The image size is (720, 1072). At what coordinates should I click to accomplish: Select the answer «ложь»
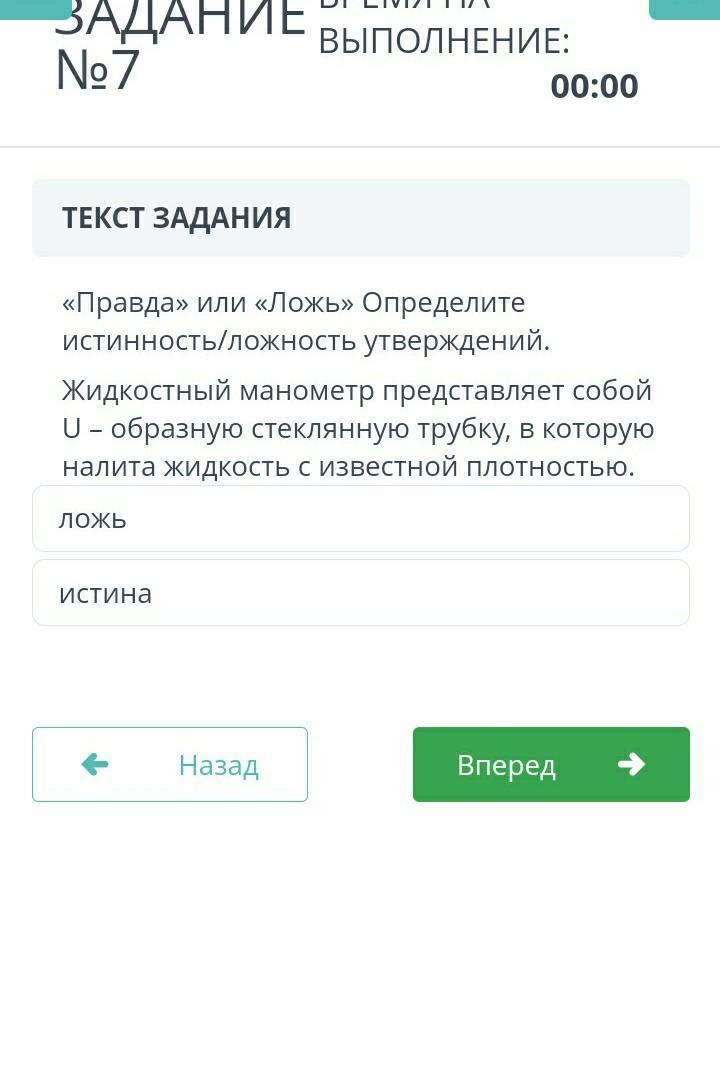click(x=360, y=519)
